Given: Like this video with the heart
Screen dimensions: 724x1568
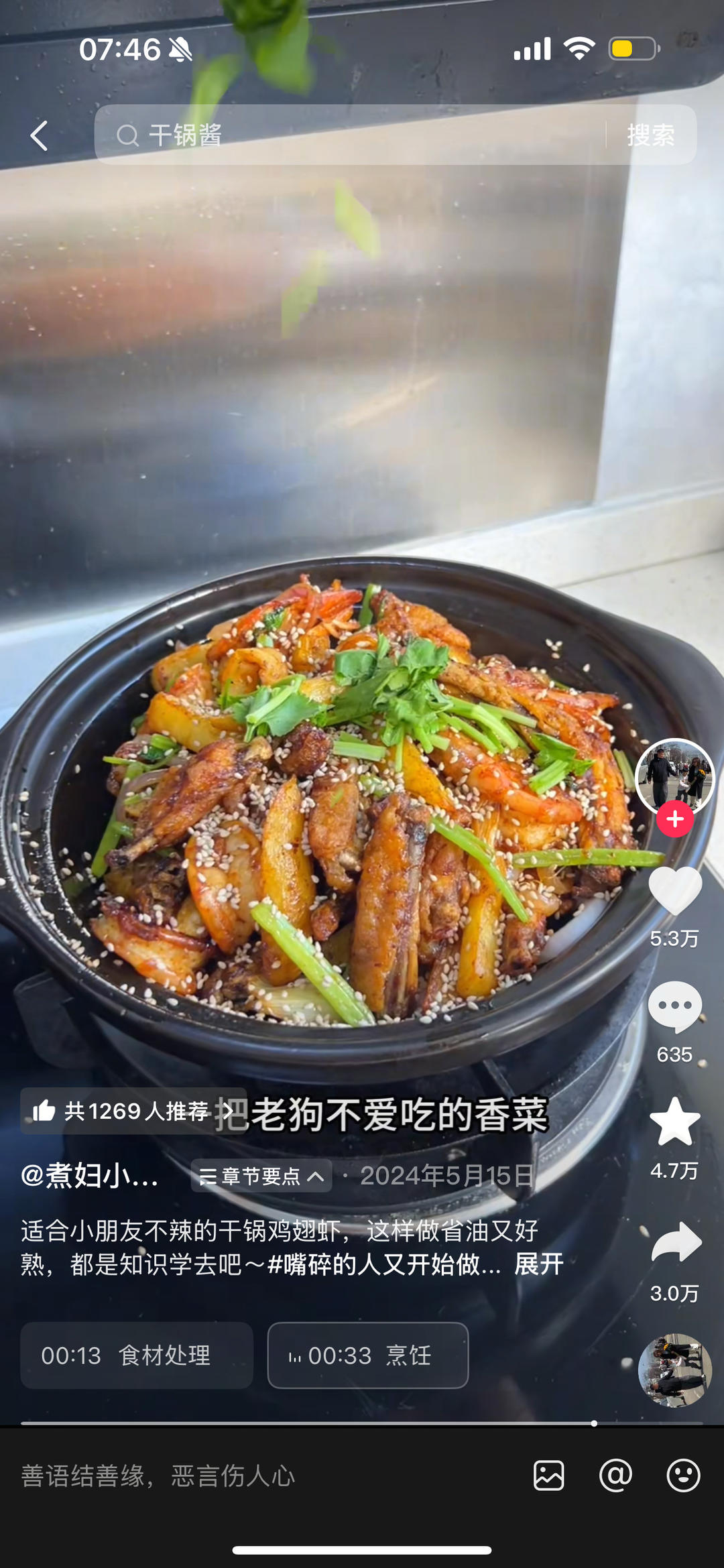Looking at the screenshot, I should click(674, 891).
